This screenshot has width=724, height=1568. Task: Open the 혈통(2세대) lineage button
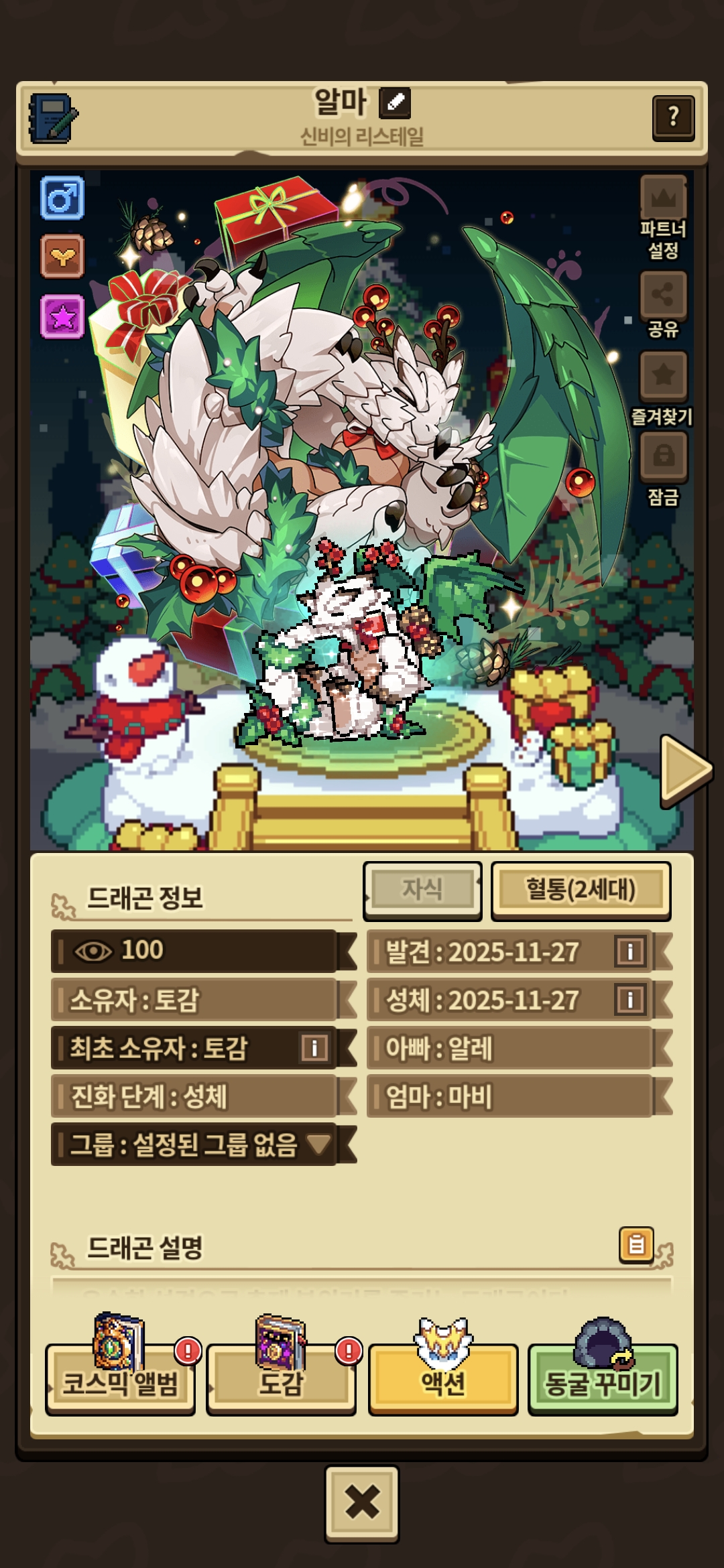click(581, 890)
